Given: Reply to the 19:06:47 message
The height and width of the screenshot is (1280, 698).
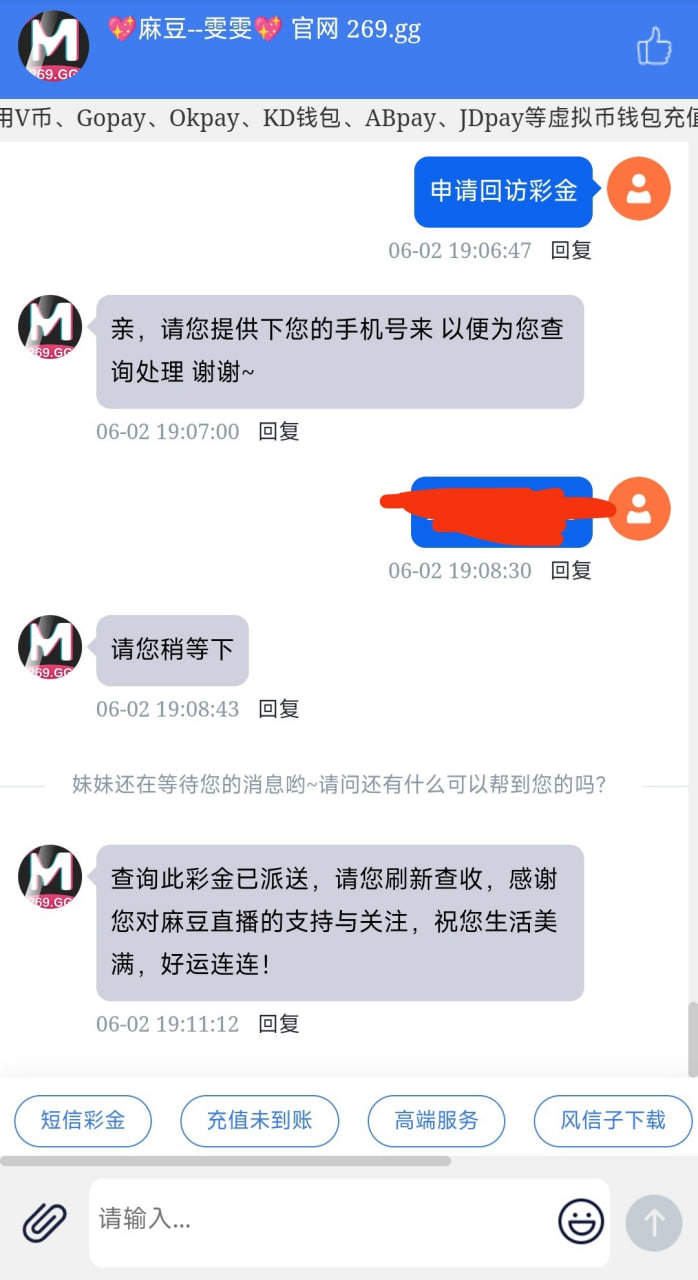Looking at the screenshot, I should coord(571,250).
